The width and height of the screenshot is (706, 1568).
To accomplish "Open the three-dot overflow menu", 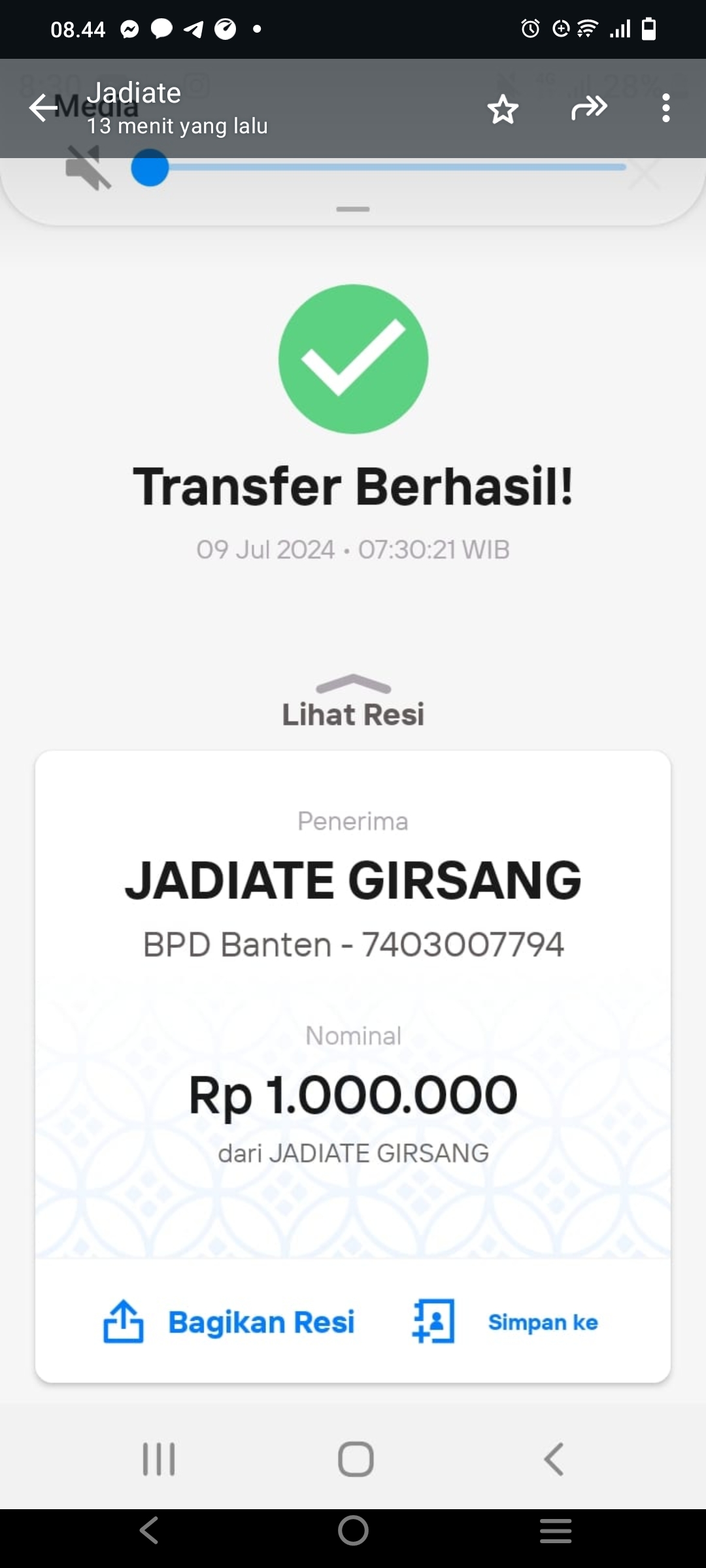I will [665, 108].
